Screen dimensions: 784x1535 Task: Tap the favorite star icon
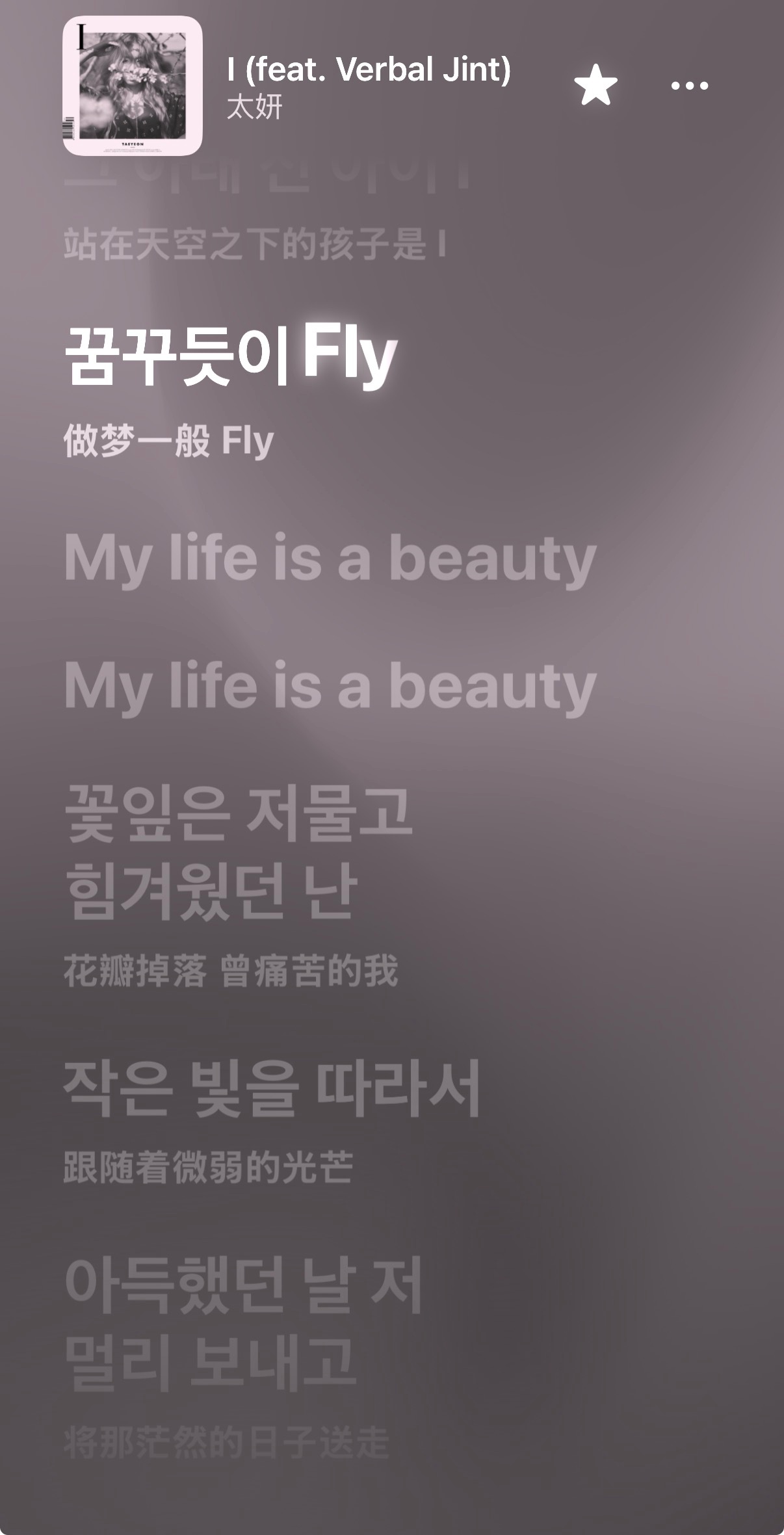(x=595, y=85)
